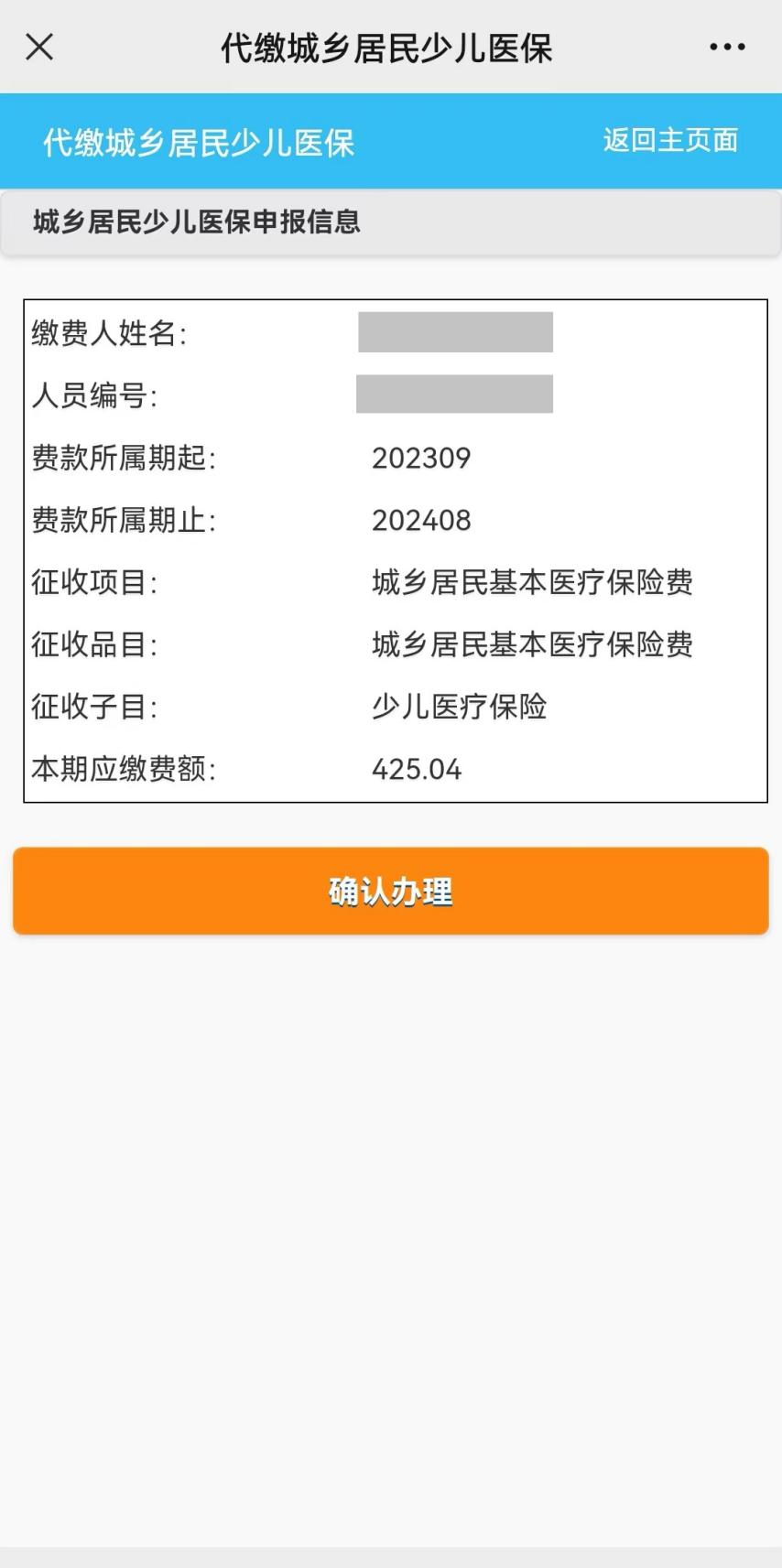The height and width of the screenshot is (1568, 782).
Task: Click the X icon to exit the mini-program
Action: click(x=39, y=47)
